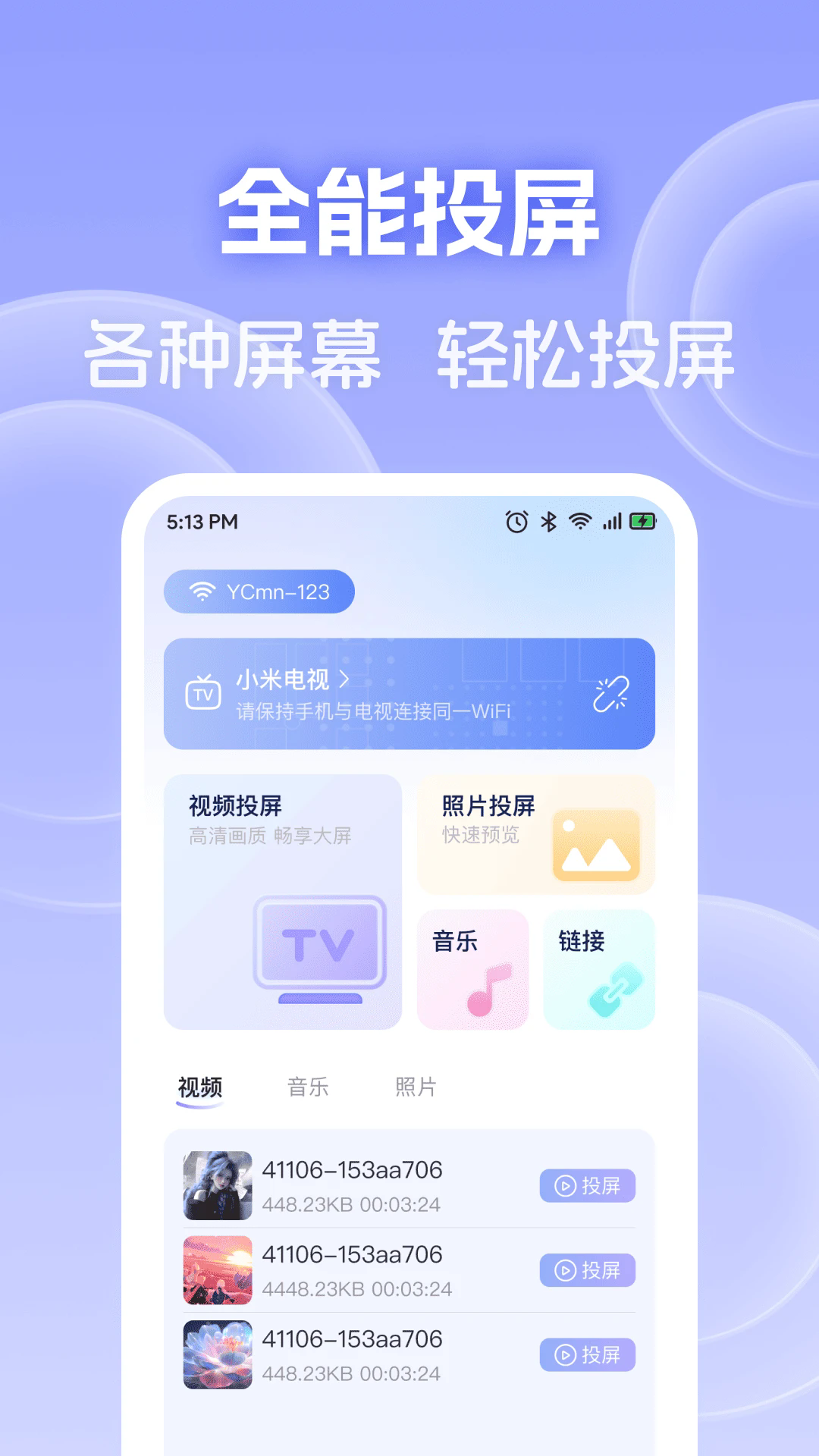Click the TV icon beside 小米电视
Viewport: 819px width, 1456px height.
click(x=203, y=692)
